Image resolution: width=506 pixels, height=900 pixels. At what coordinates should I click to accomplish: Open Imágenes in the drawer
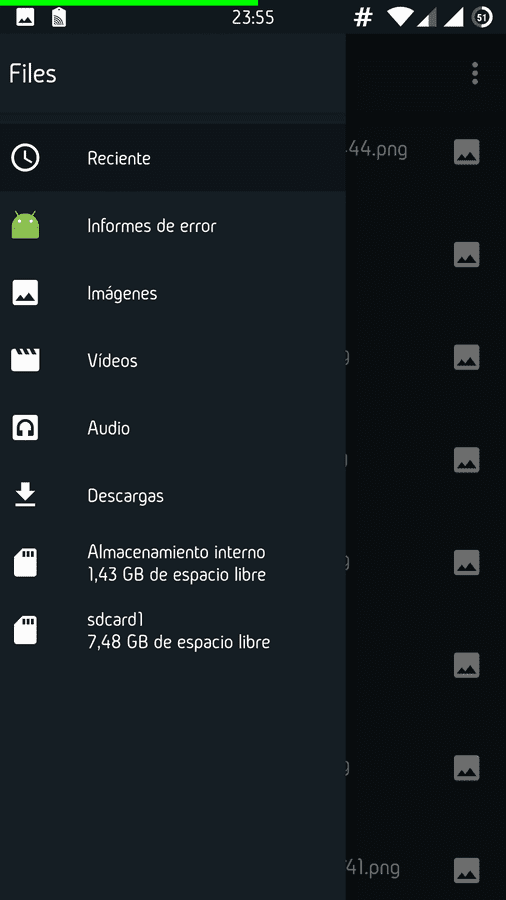(x=173, y=293)
